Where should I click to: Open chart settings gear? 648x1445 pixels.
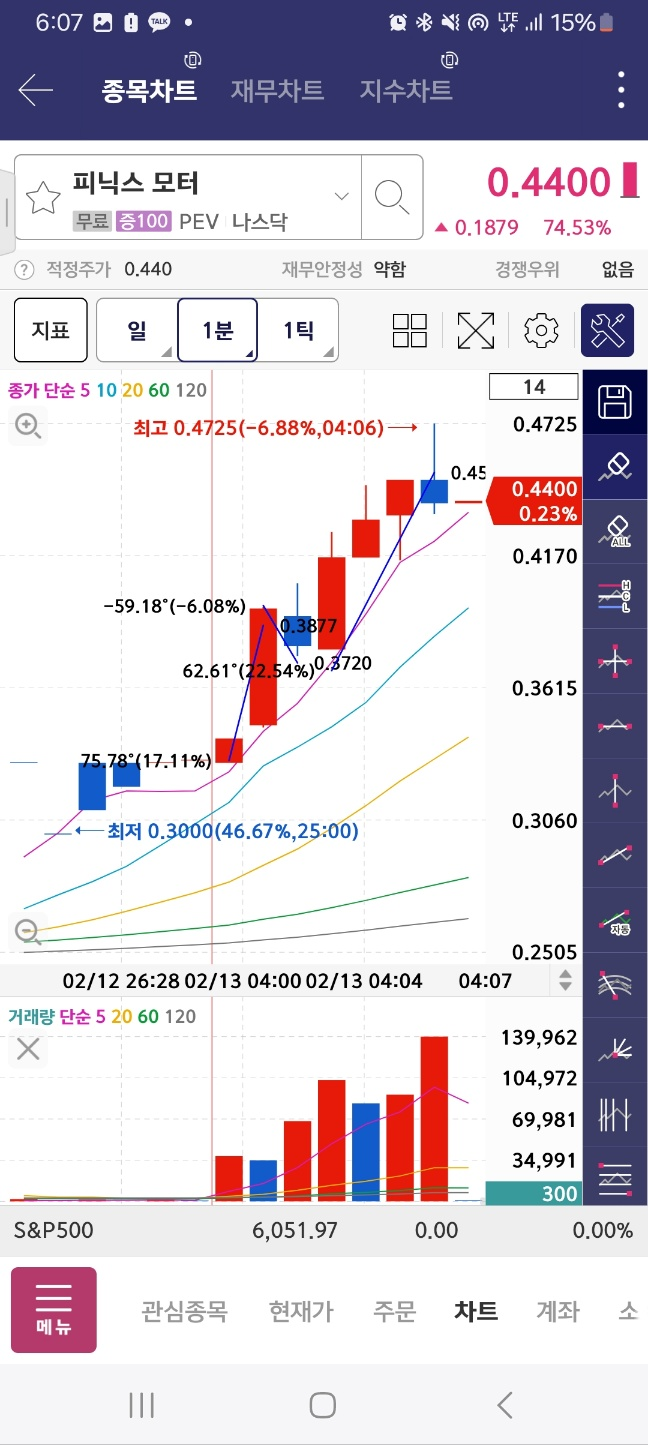541,330
